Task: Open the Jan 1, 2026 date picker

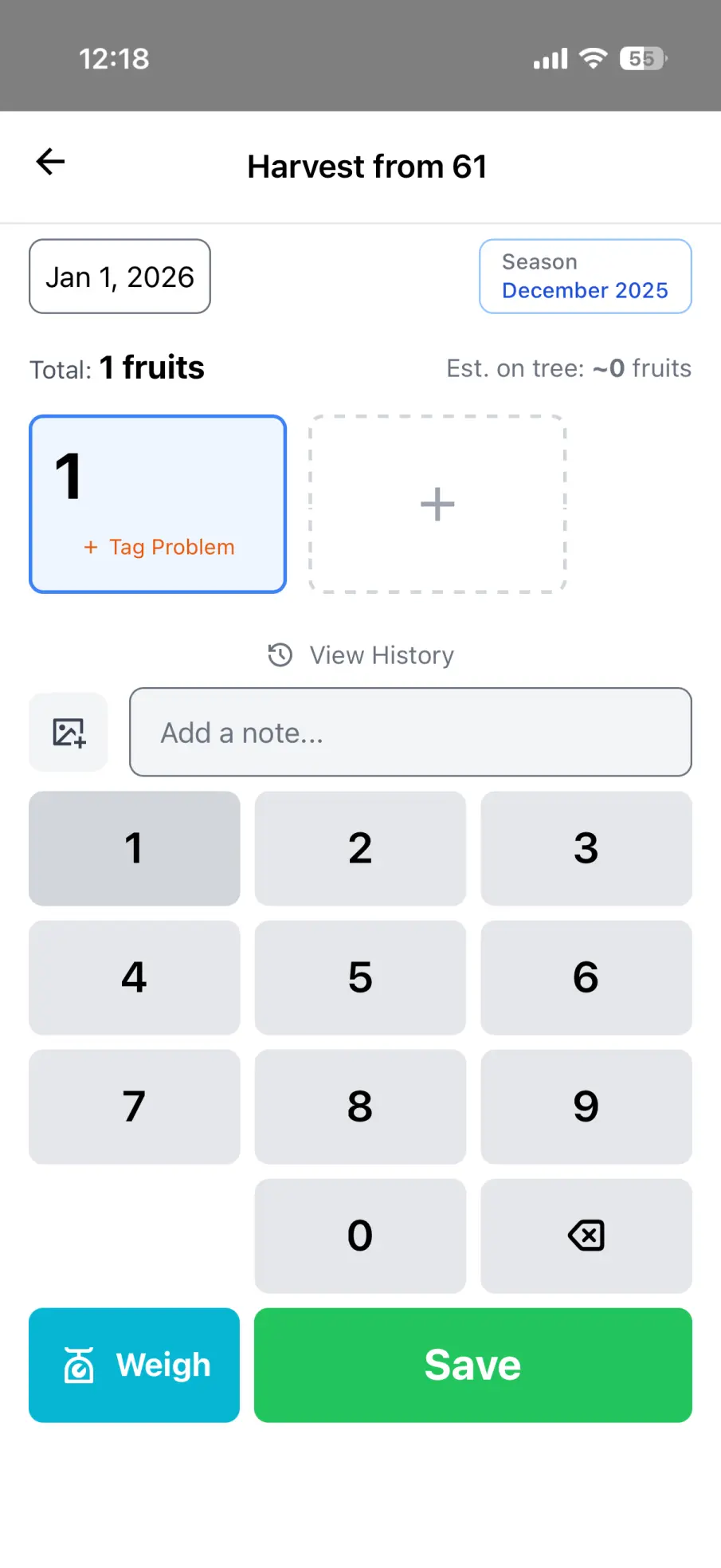Action: click(119, 276)
